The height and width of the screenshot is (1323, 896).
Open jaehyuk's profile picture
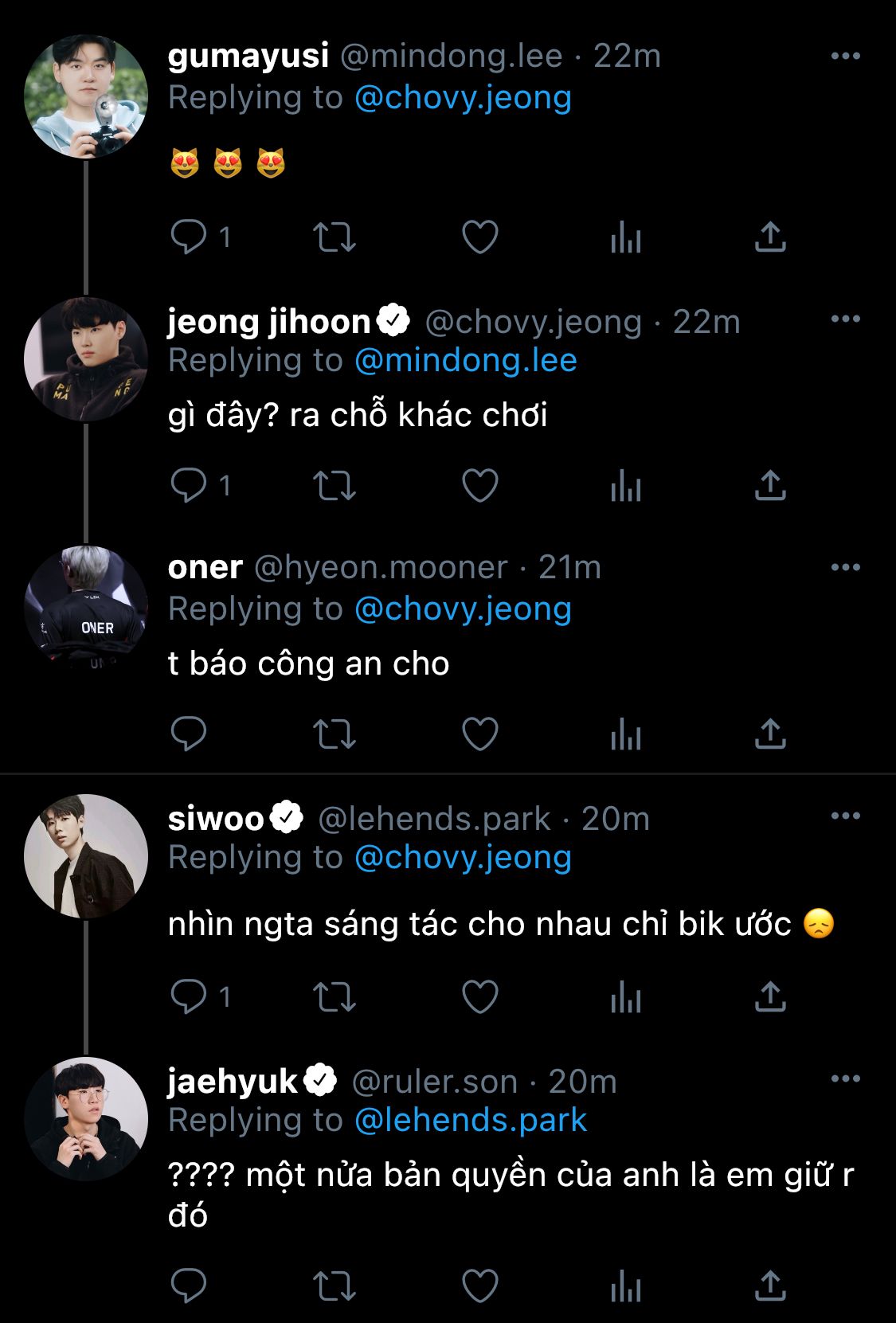point(86,1118)
